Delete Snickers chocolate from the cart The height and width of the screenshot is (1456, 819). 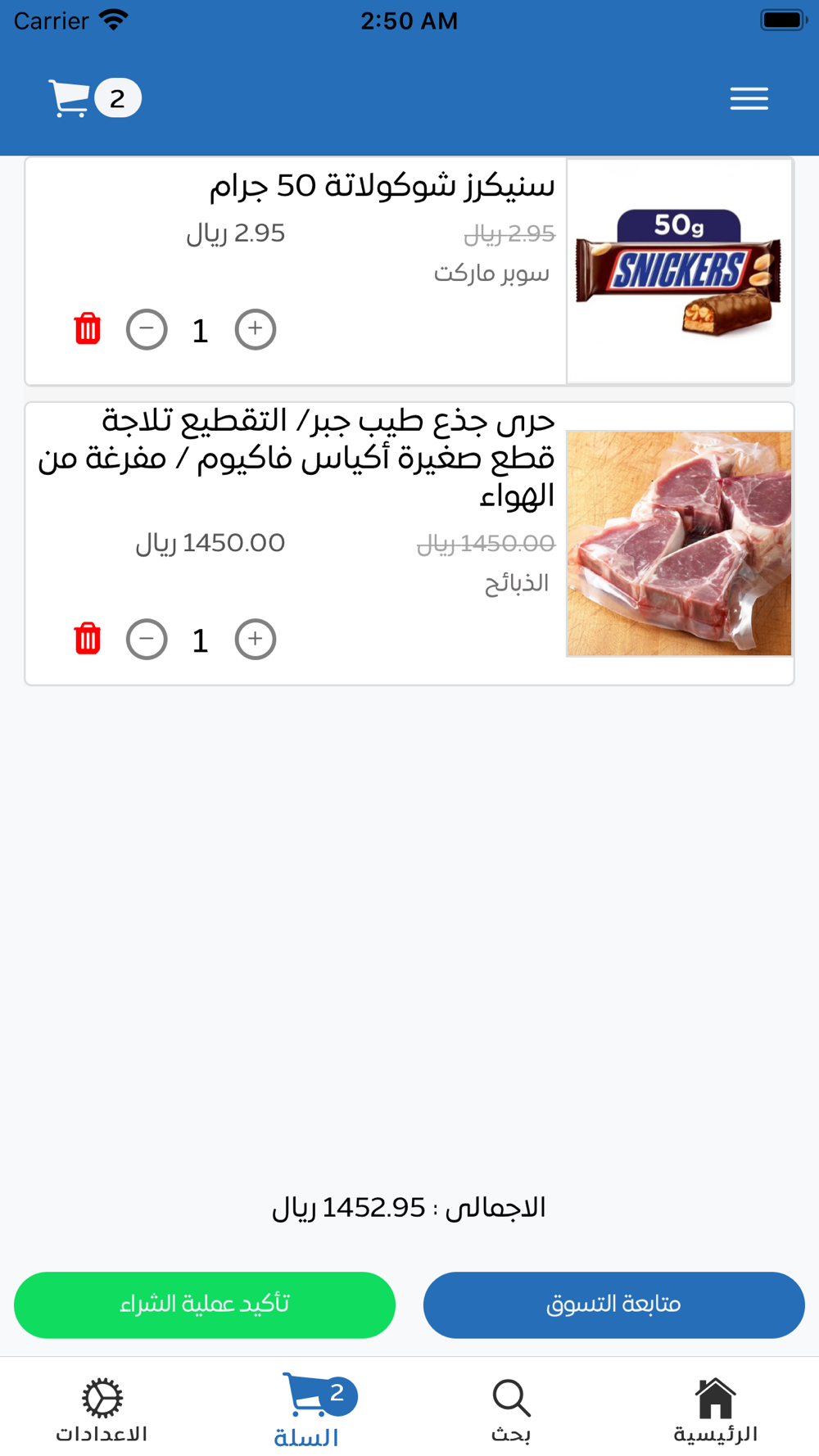tap(88, 329)
